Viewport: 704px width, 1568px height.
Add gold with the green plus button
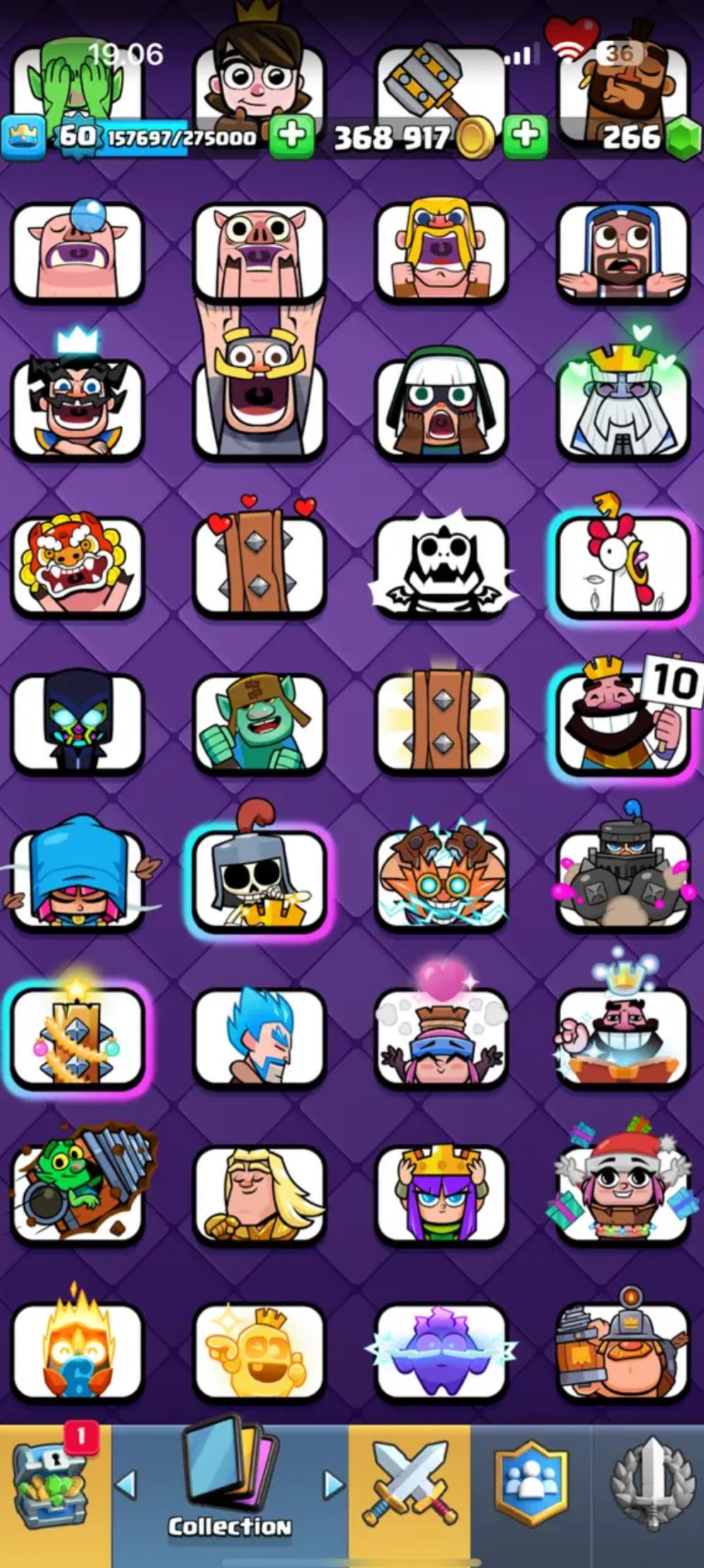(525, 135)
